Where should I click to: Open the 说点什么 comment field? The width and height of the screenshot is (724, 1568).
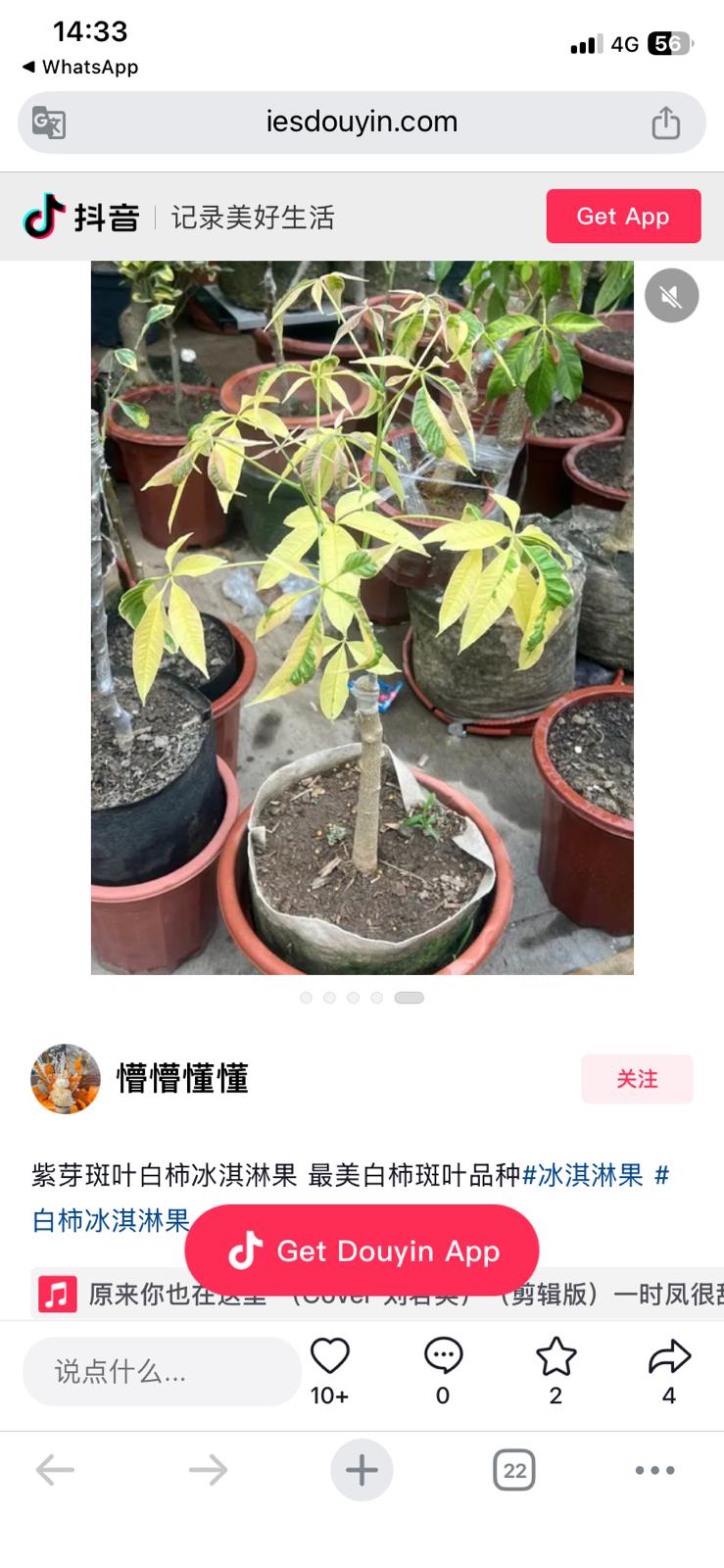click(162, 1371)
